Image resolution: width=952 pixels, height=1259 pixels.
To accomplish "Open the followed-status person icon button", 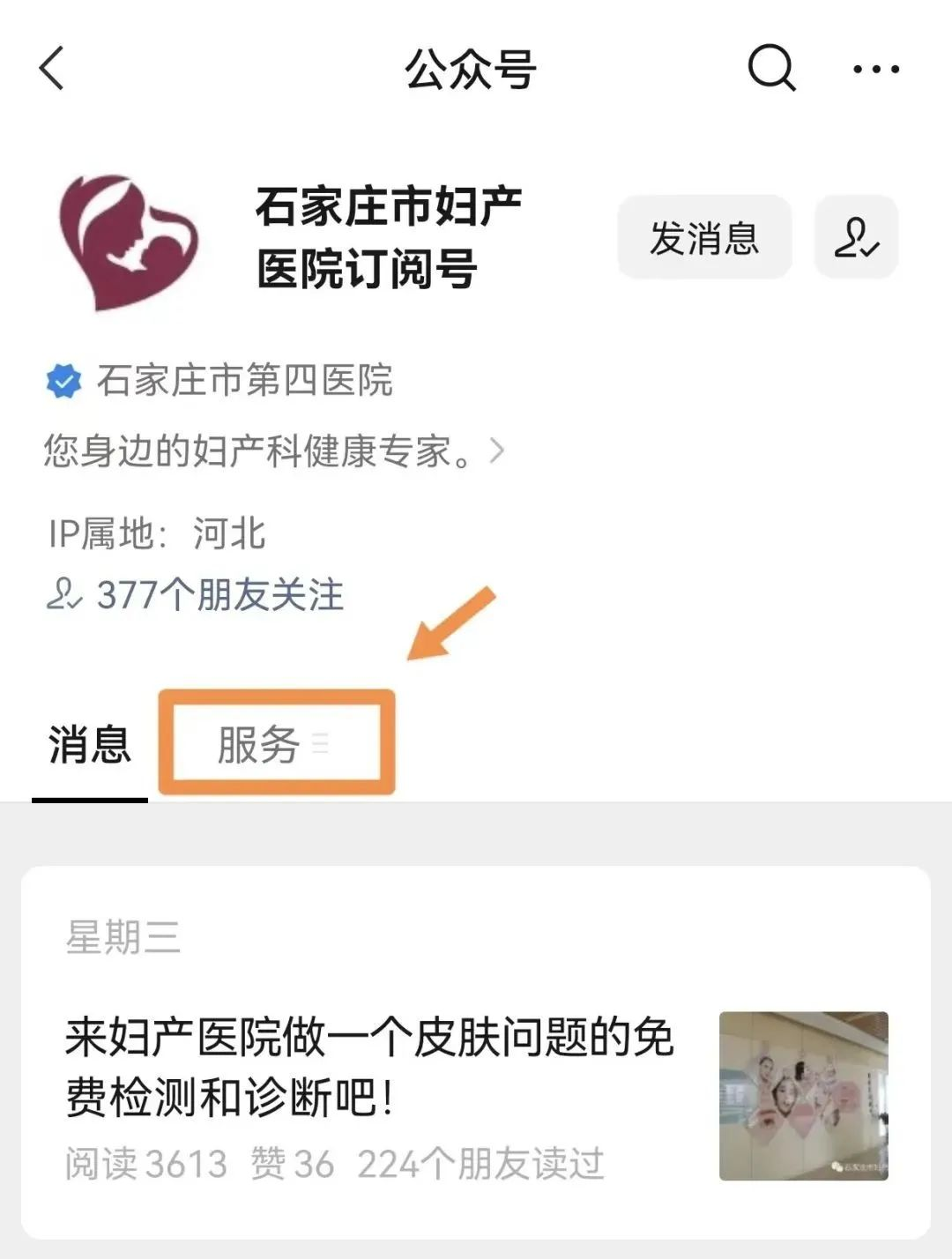I will click(x=856, y=238).
